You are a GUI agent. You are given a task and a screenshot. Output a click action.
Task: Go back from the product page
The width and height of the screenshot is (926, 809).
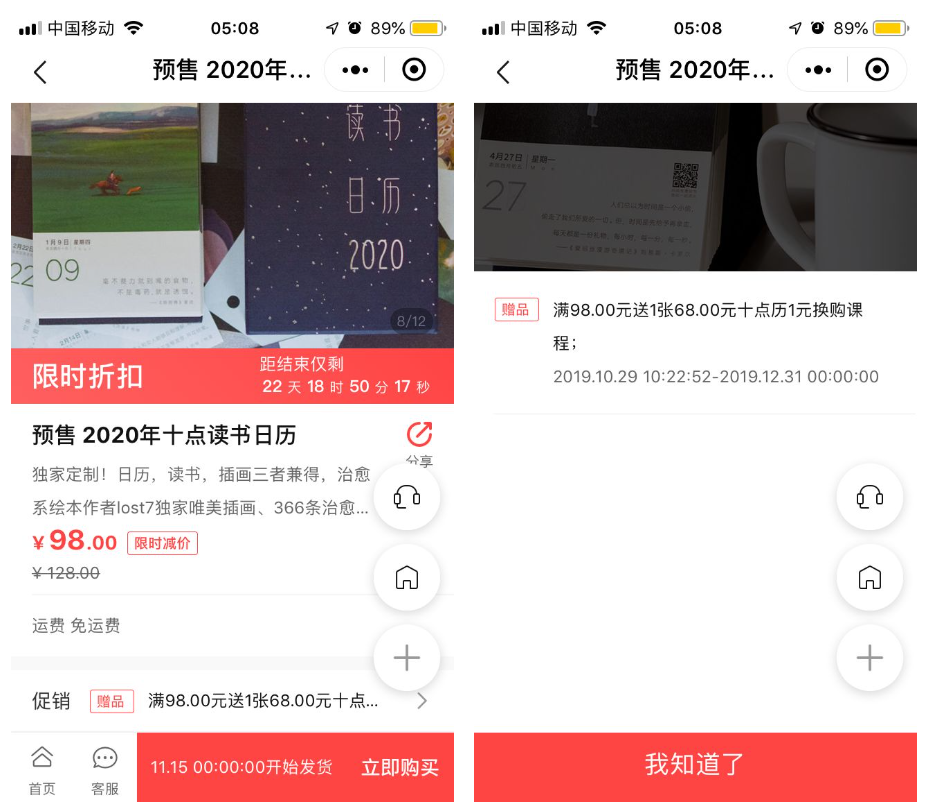pyautogui.click(x=40, y=71)
